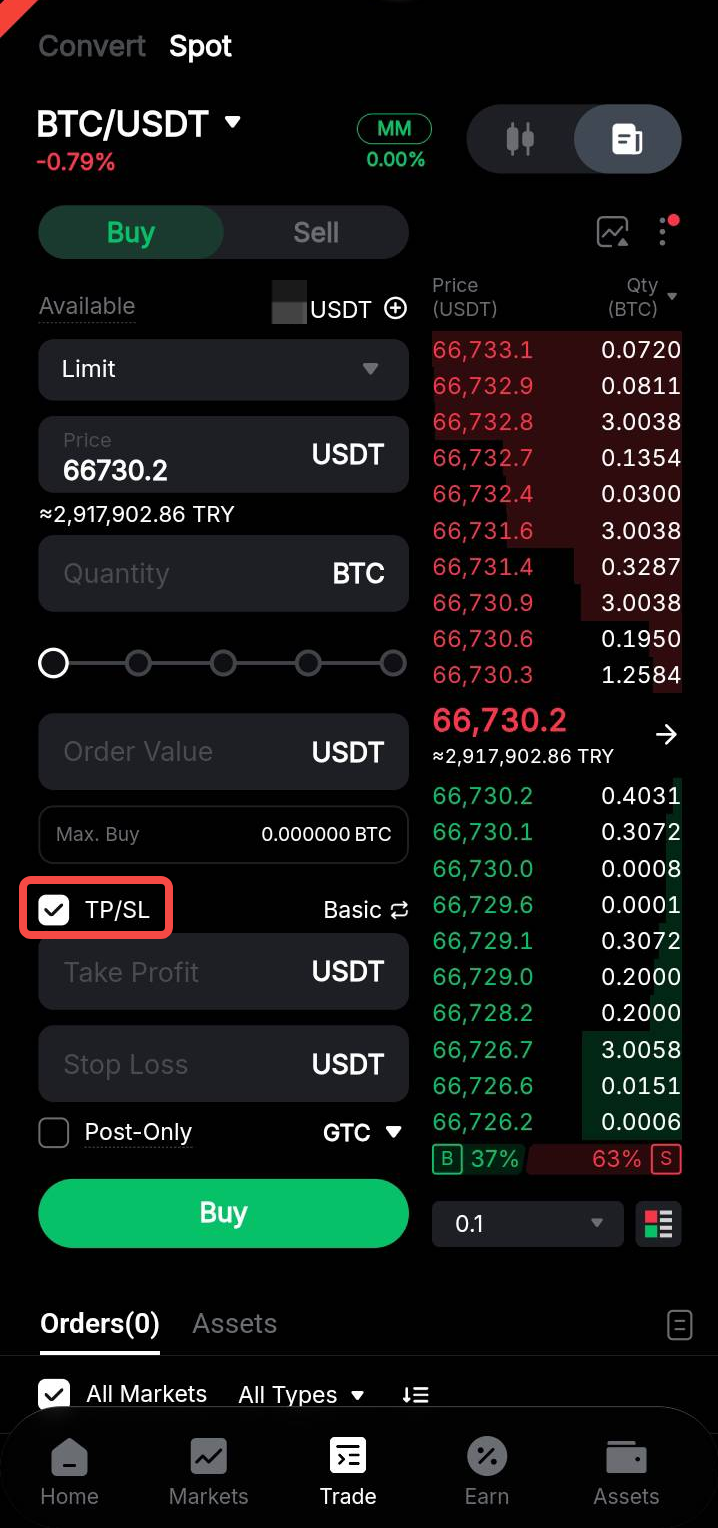This screenshot has width=718, height=1528.
Task: Switch TP/SL mode from Basic
Action: tap(366, 910)
